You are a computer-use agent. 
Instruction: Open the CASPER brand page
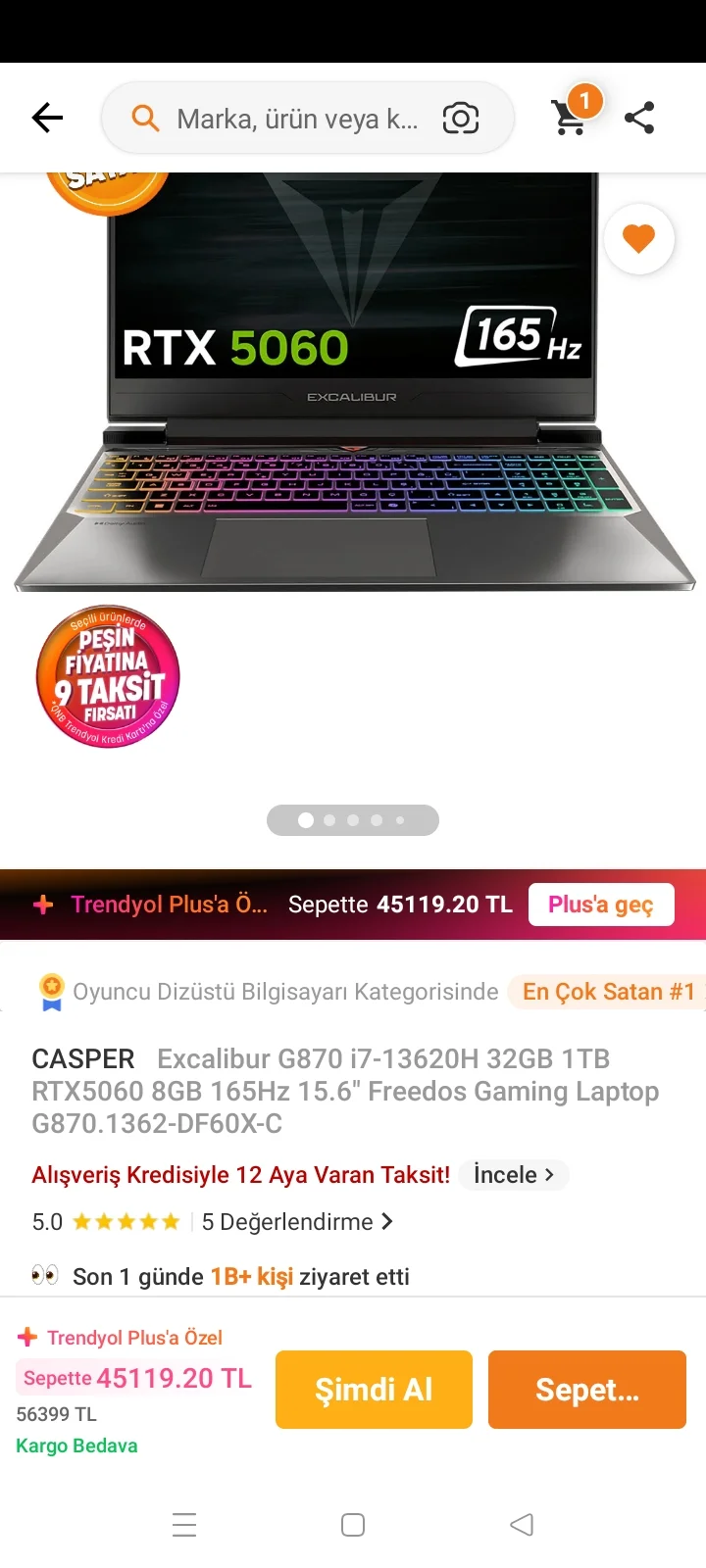click(83, 1059)
